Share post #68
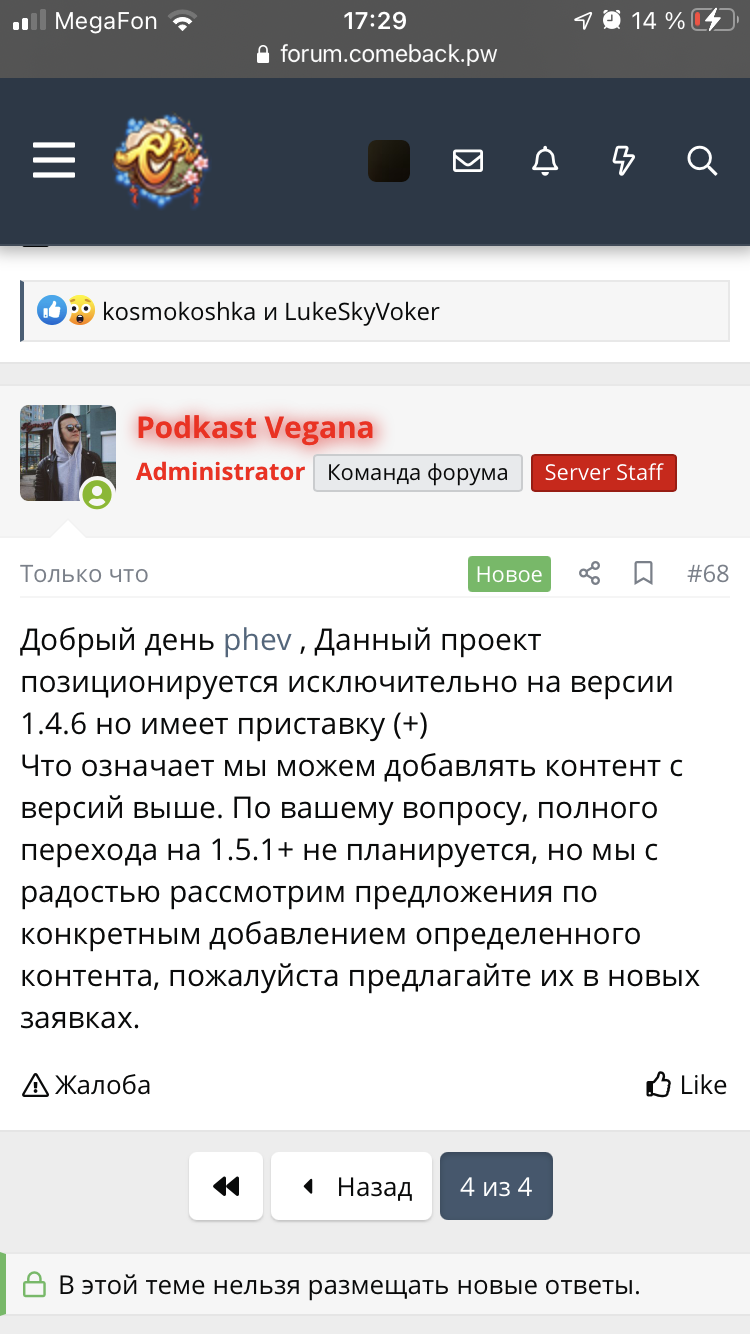750x1334 pixels. [590, 573]
